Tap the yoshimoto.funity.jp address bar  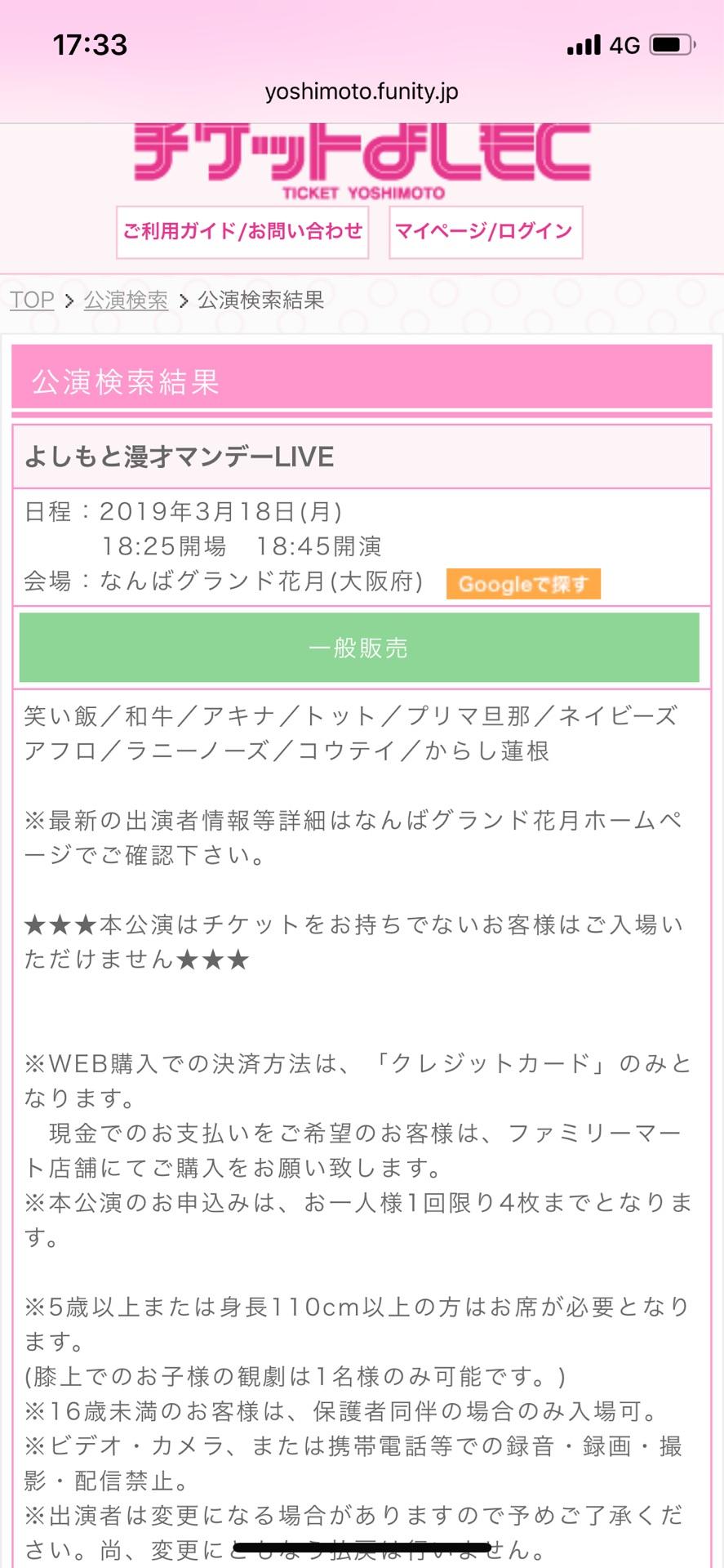[x=362, y=91]
